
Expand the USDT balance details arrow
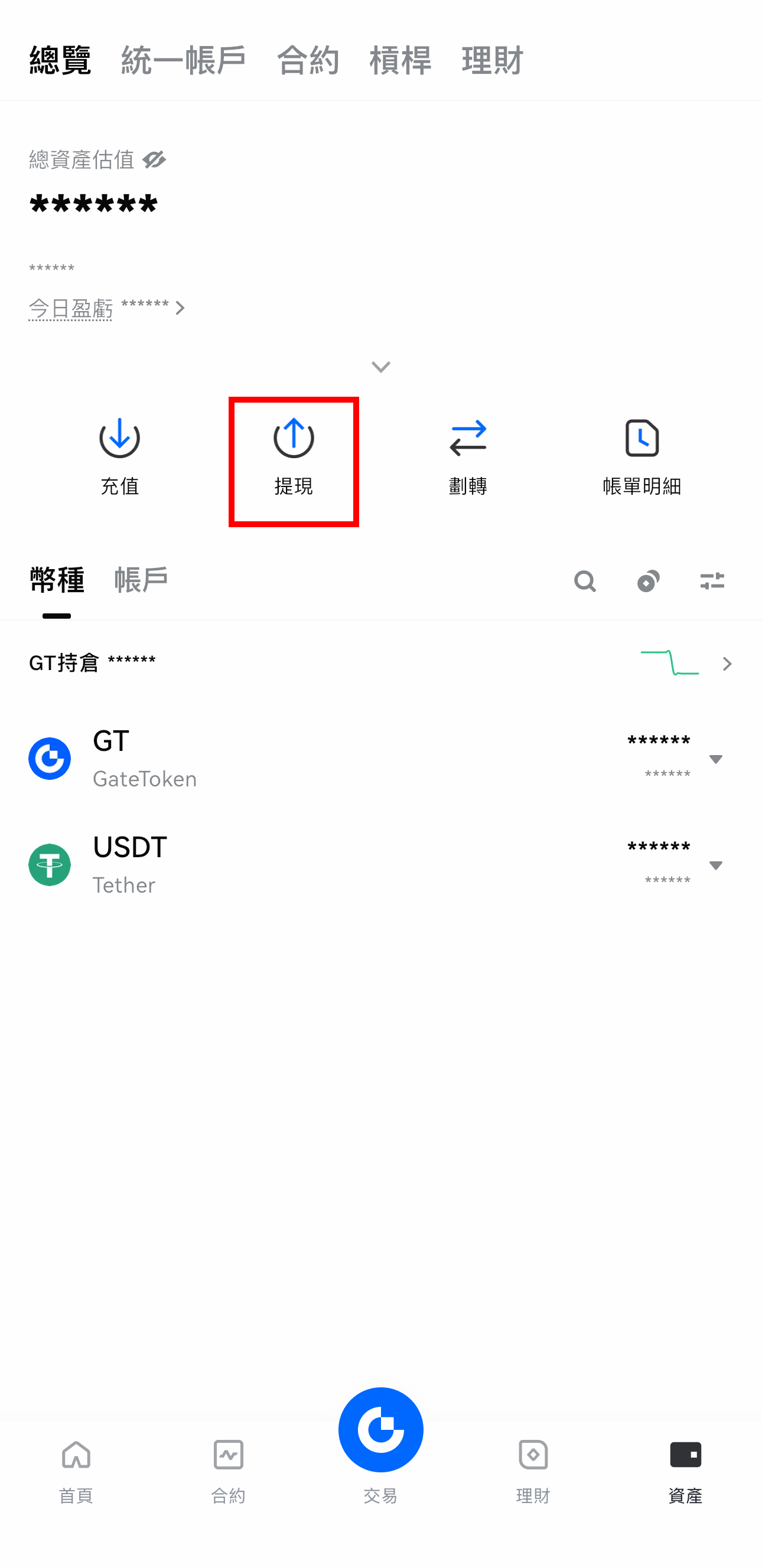click(717, 865)
